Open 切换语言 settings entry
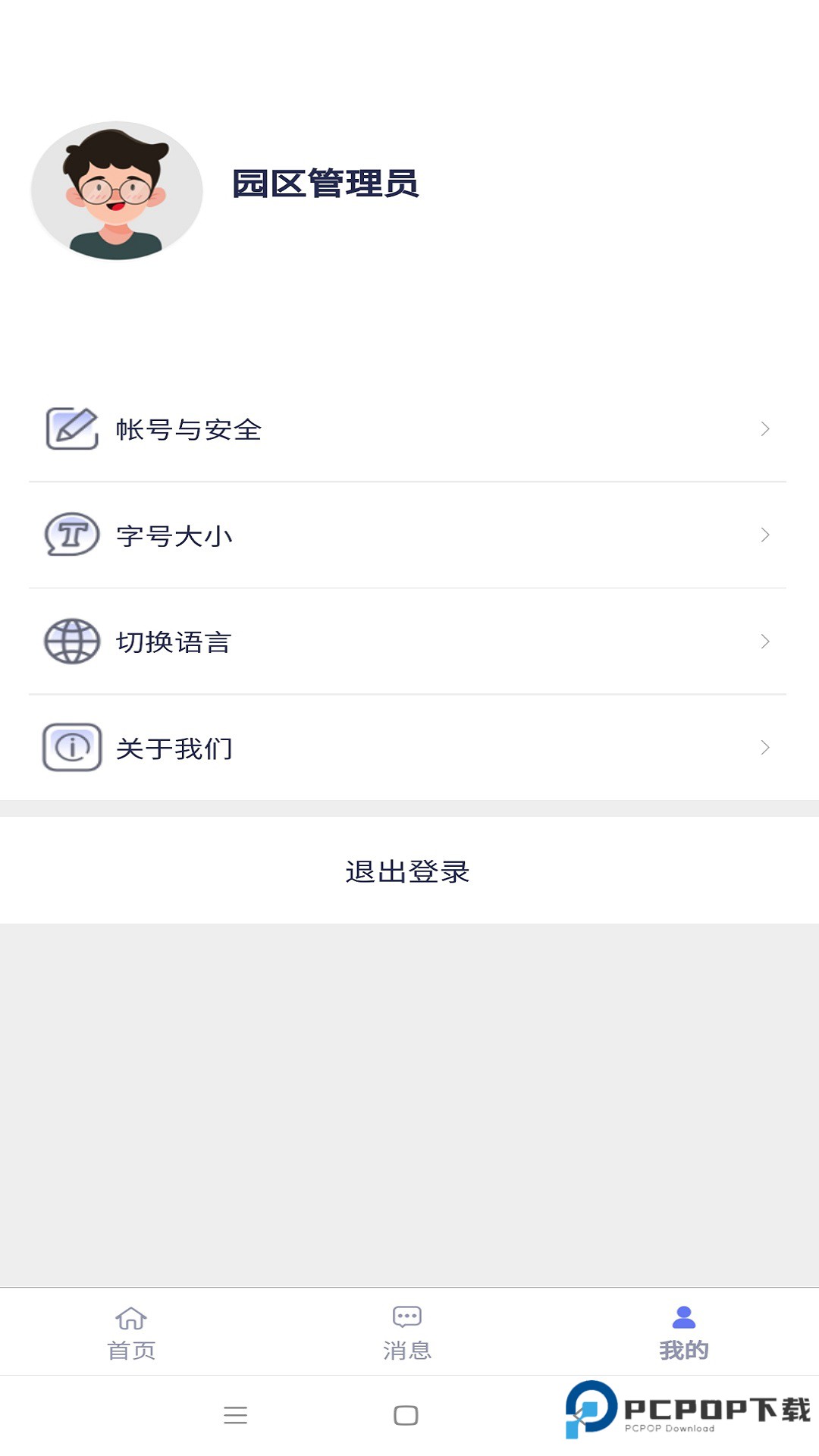This screenshot has width=819, height=1456. pos(174,642)
